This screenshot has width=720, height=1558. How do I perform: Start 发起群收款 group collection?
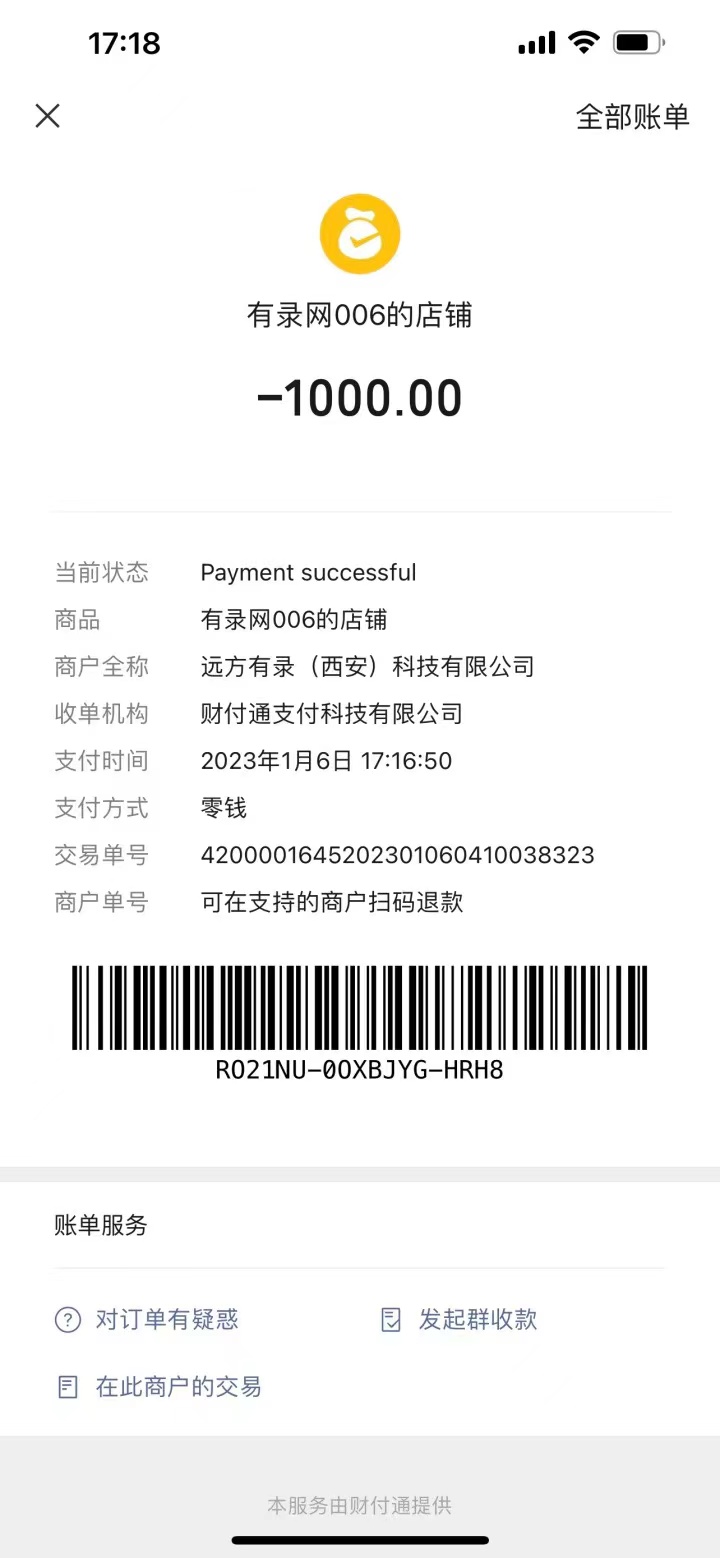click(x=477, y=1319)
